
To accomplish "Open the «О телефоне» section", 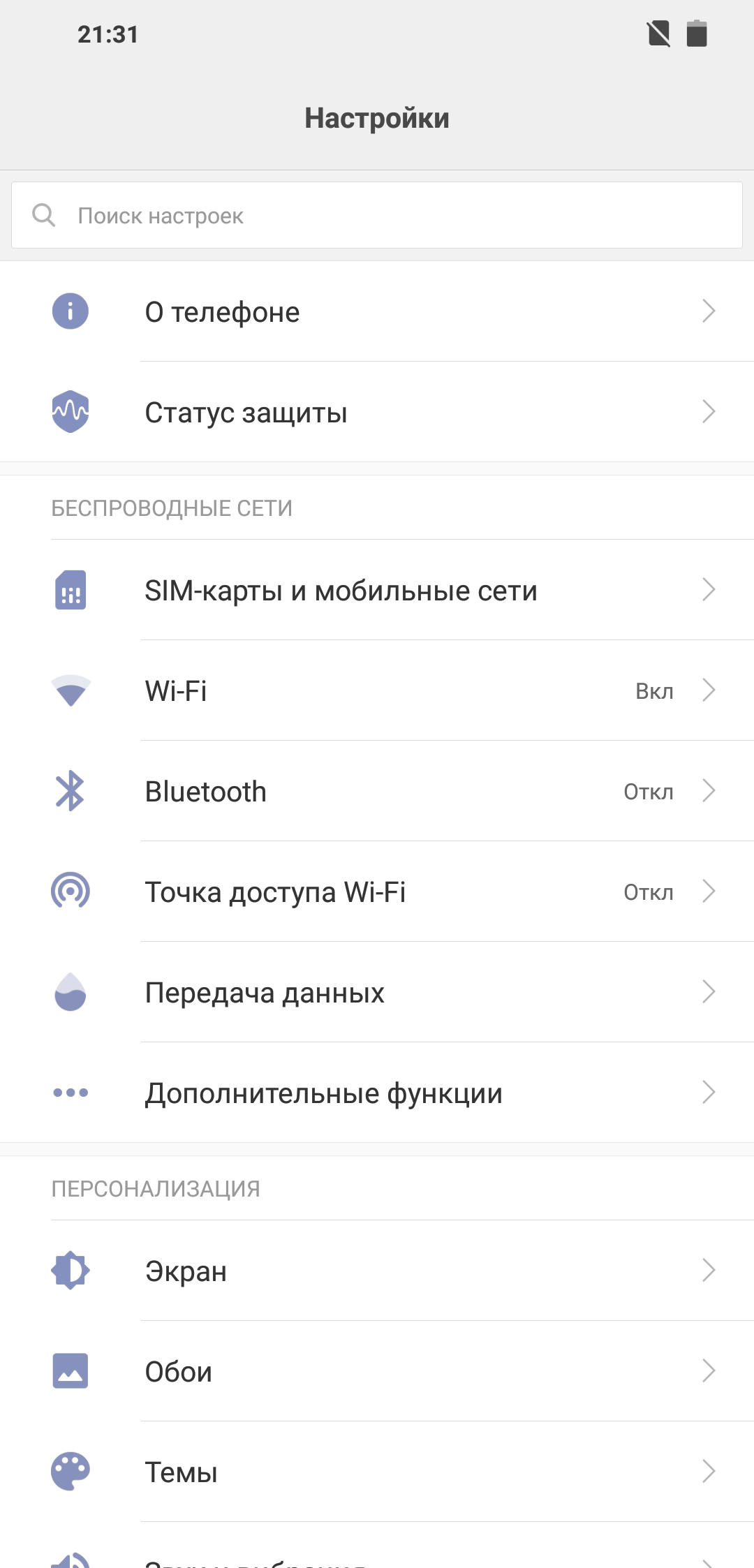I will click(x=377, y=311).
